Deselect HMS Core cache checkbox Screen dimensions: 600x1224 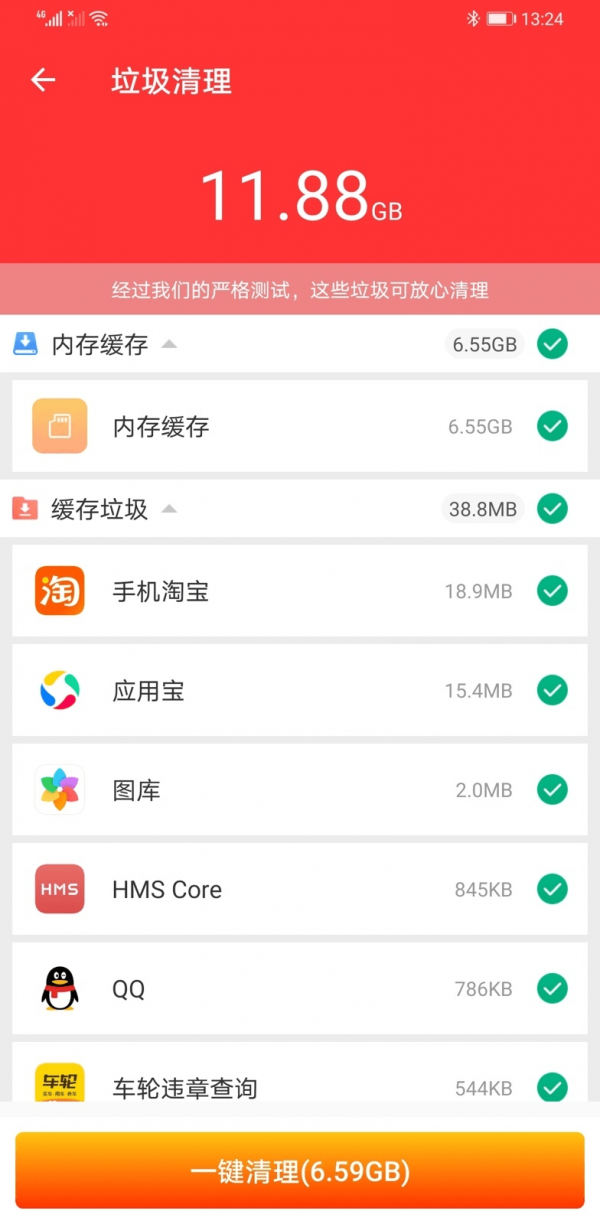pos(552,889)
